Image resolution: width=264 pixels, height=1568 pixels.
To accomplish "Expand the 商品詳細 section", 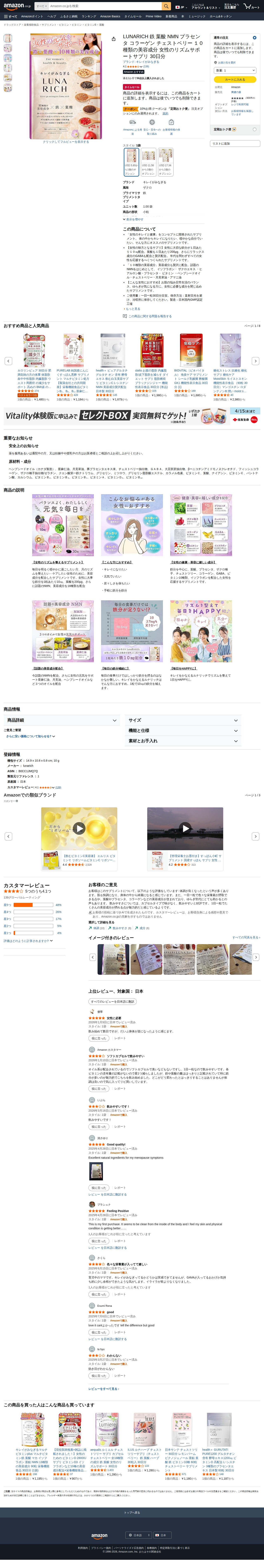I will pyautogui.click(x=61, y=720).
